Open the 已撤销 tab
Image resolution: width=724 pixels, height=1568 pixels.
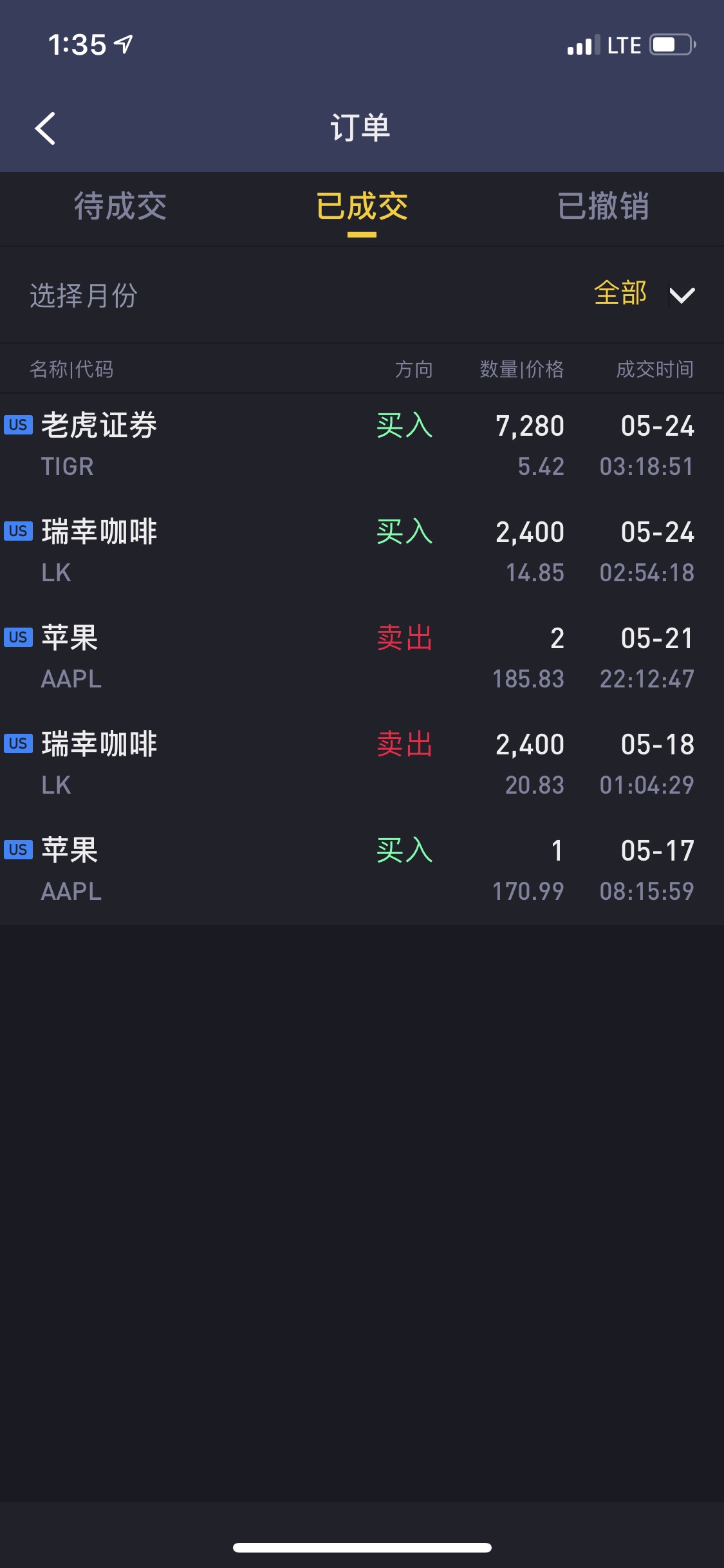(x=603, y=207)
